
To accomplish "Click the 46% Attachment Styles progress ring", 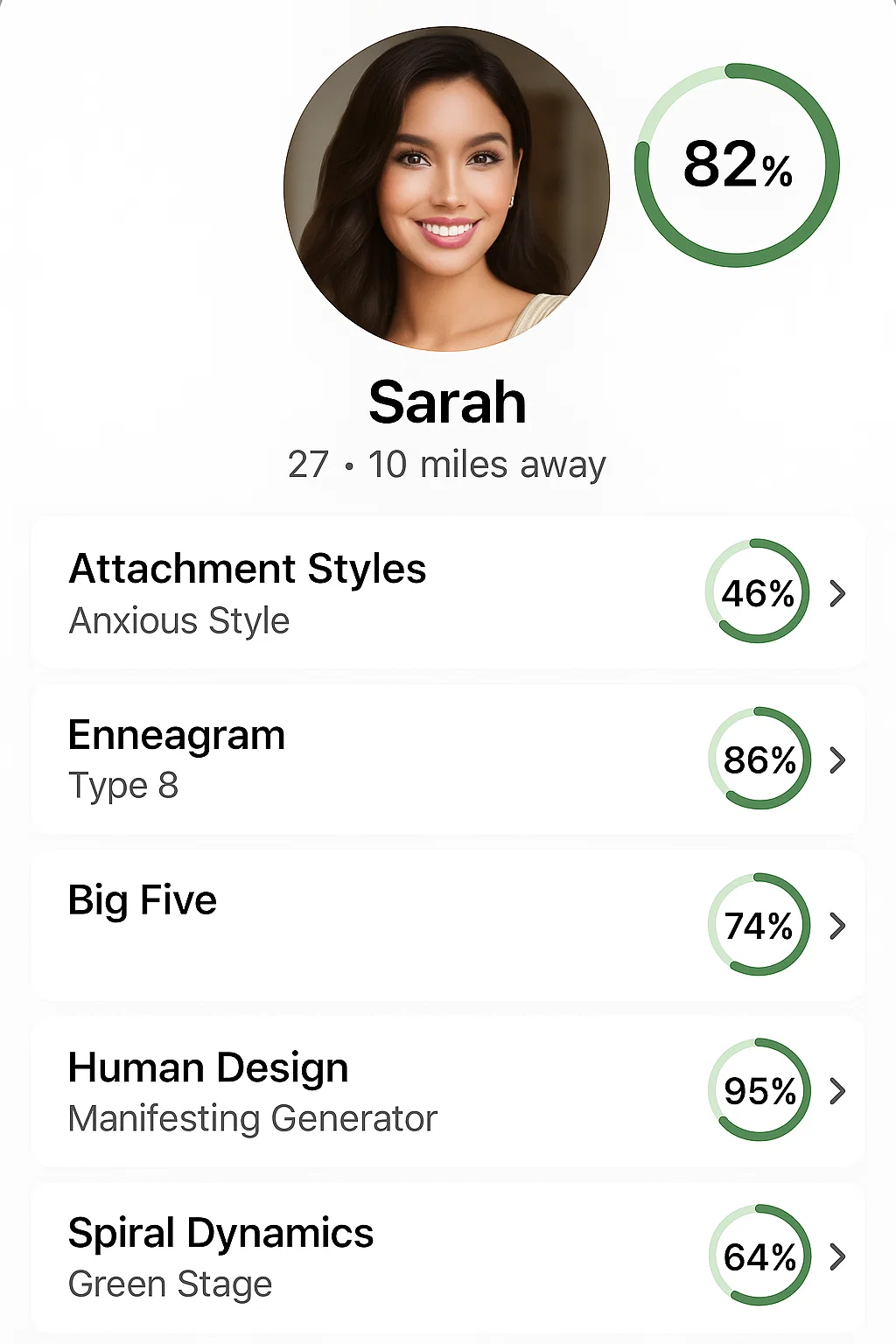I will pos(758,593).
